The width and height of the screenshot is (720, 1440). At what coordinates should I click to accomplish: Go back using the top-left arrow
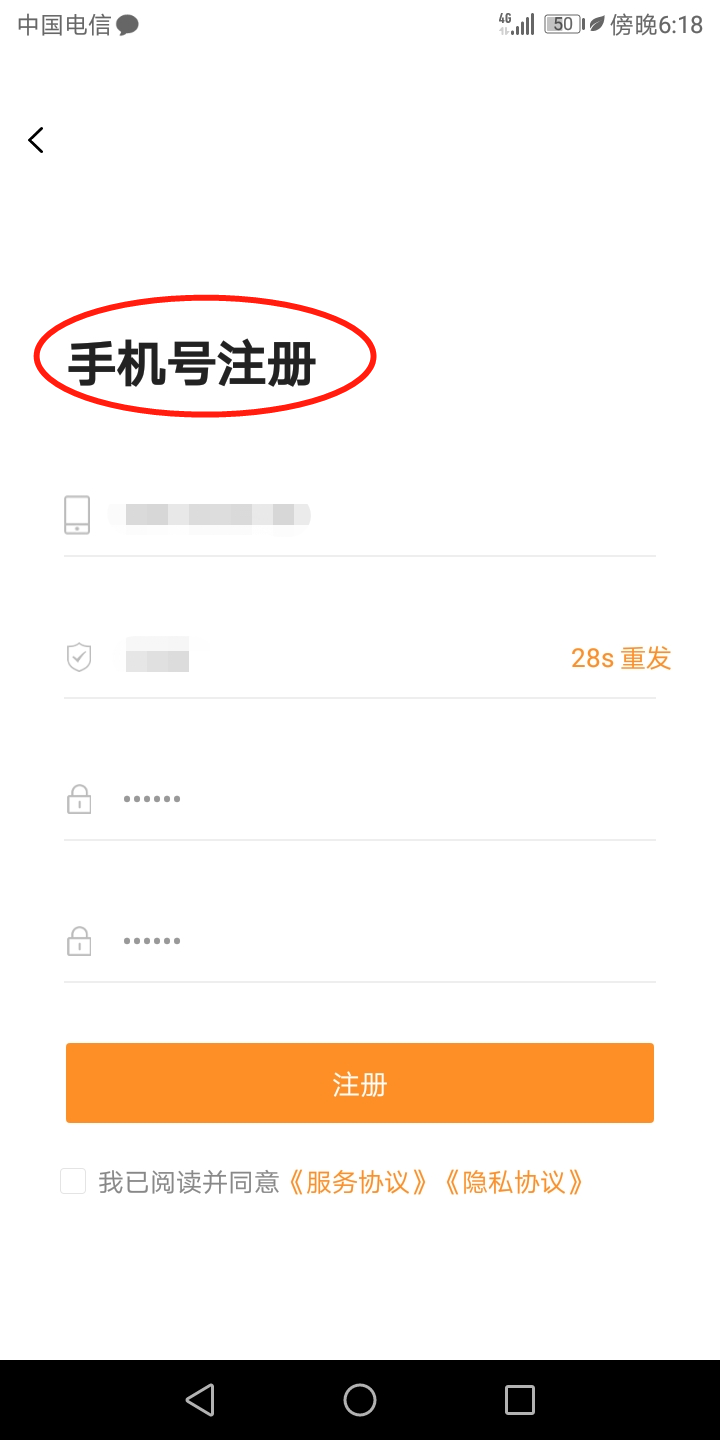click(x=37, y=140)
